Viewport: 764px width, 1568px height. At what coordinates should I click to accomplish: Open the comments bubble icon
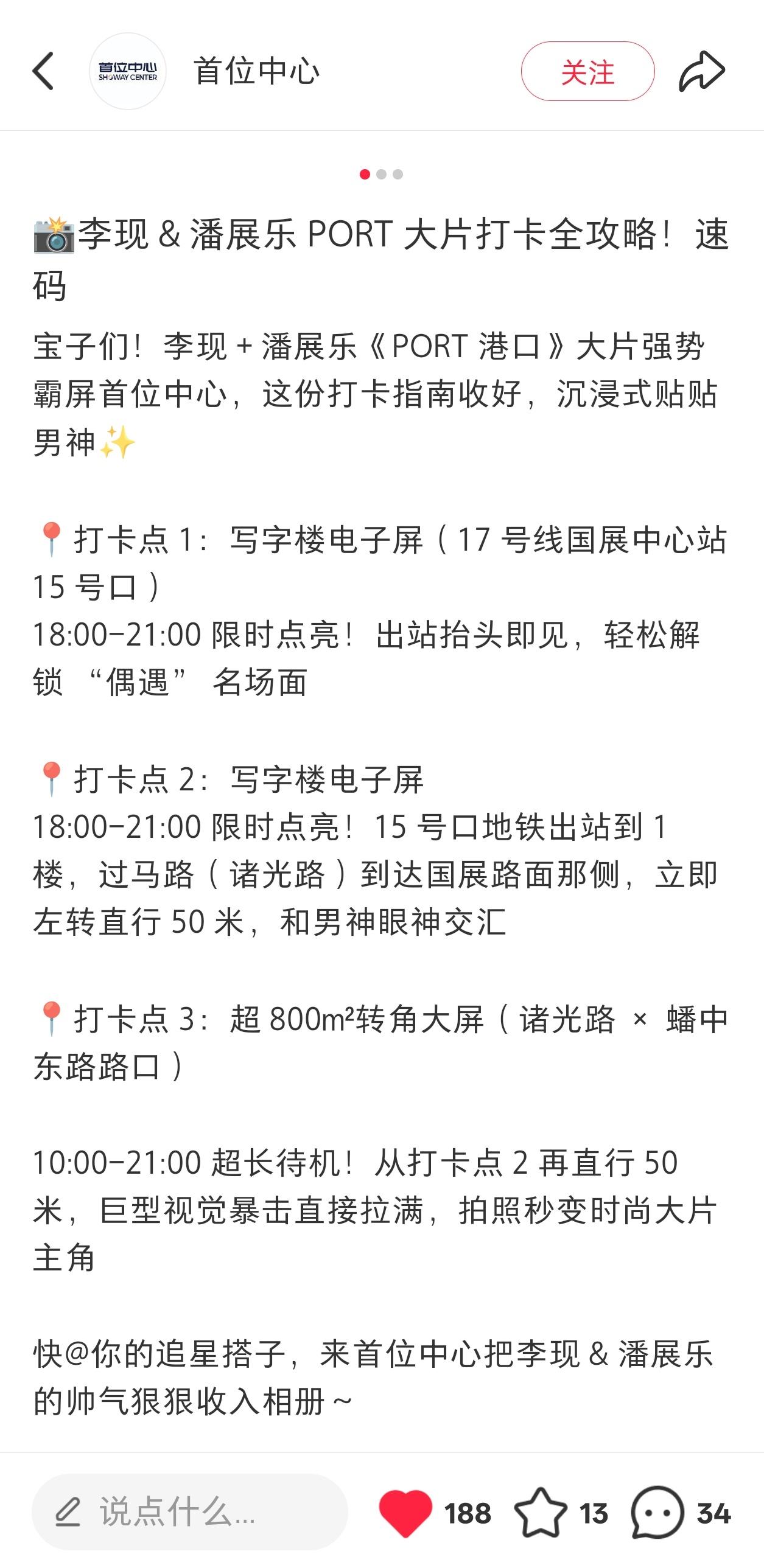(x=657, y=1513)
